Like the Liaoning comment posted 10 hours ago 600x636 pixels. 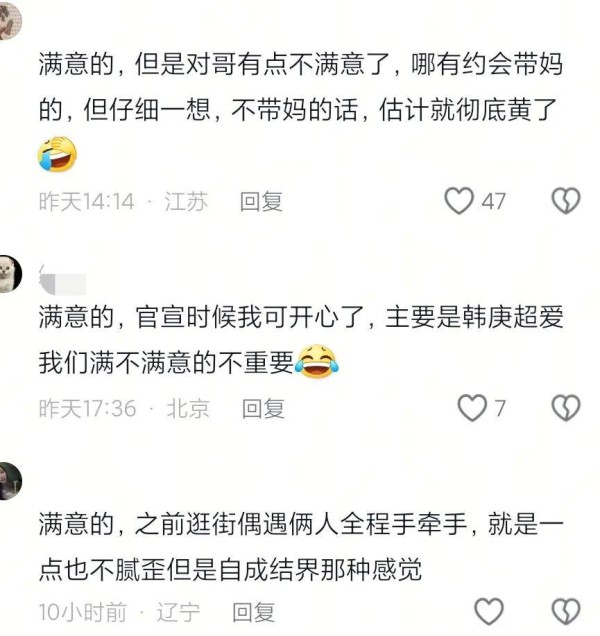coord(488,611)
